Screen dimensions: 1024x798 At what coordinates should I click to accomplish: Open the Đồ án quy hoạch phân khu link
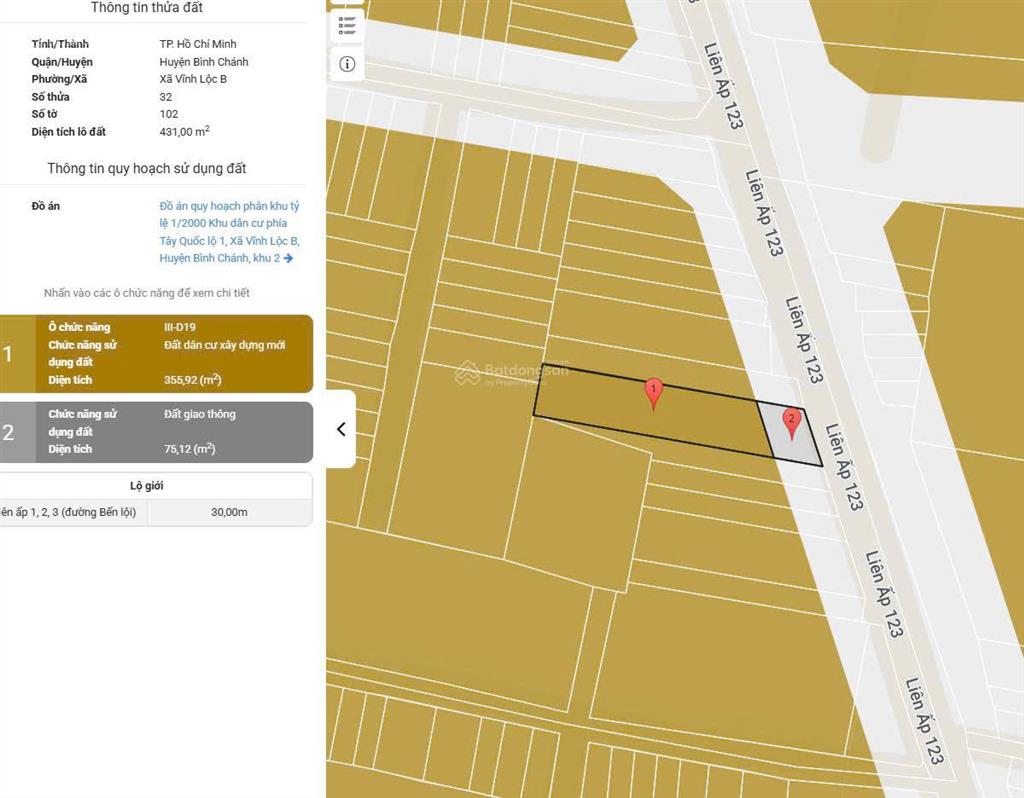coord(229,232)
